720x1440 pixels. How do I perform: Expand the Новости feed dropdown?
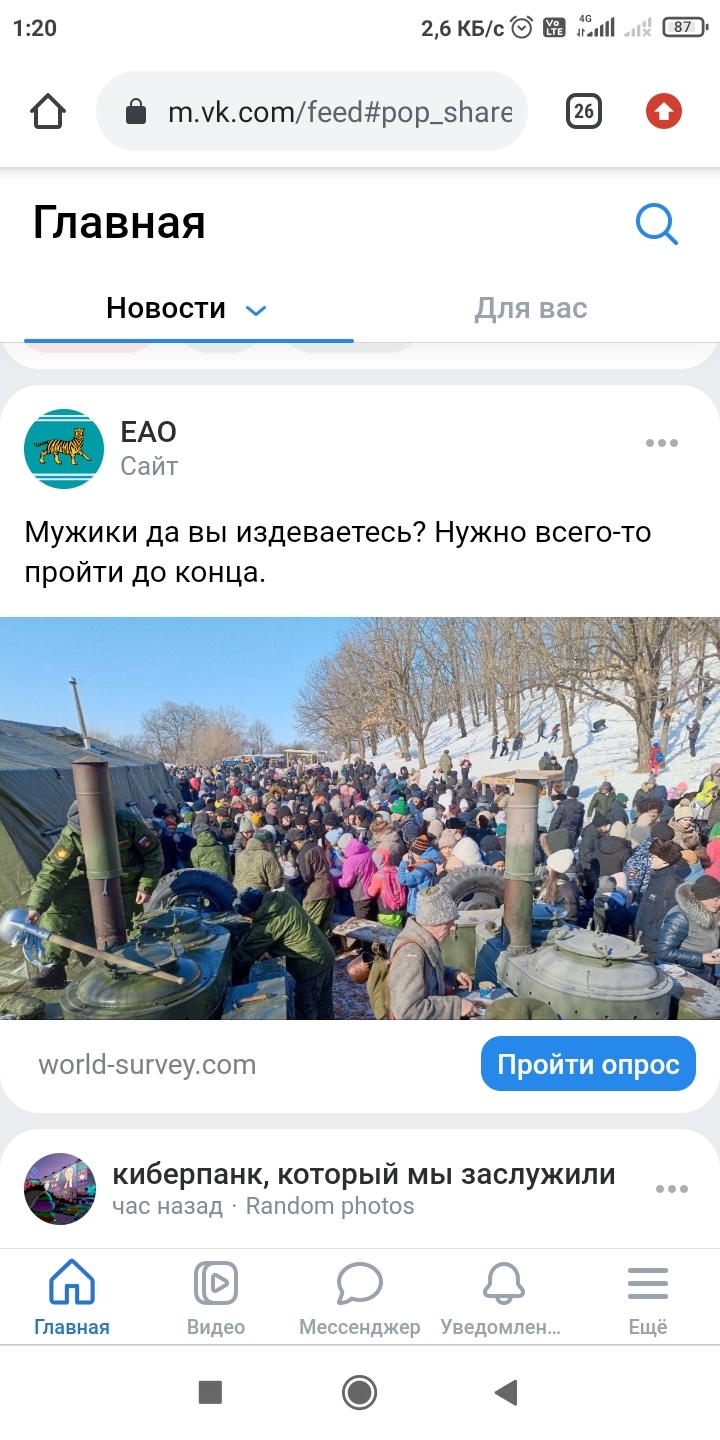256,310
